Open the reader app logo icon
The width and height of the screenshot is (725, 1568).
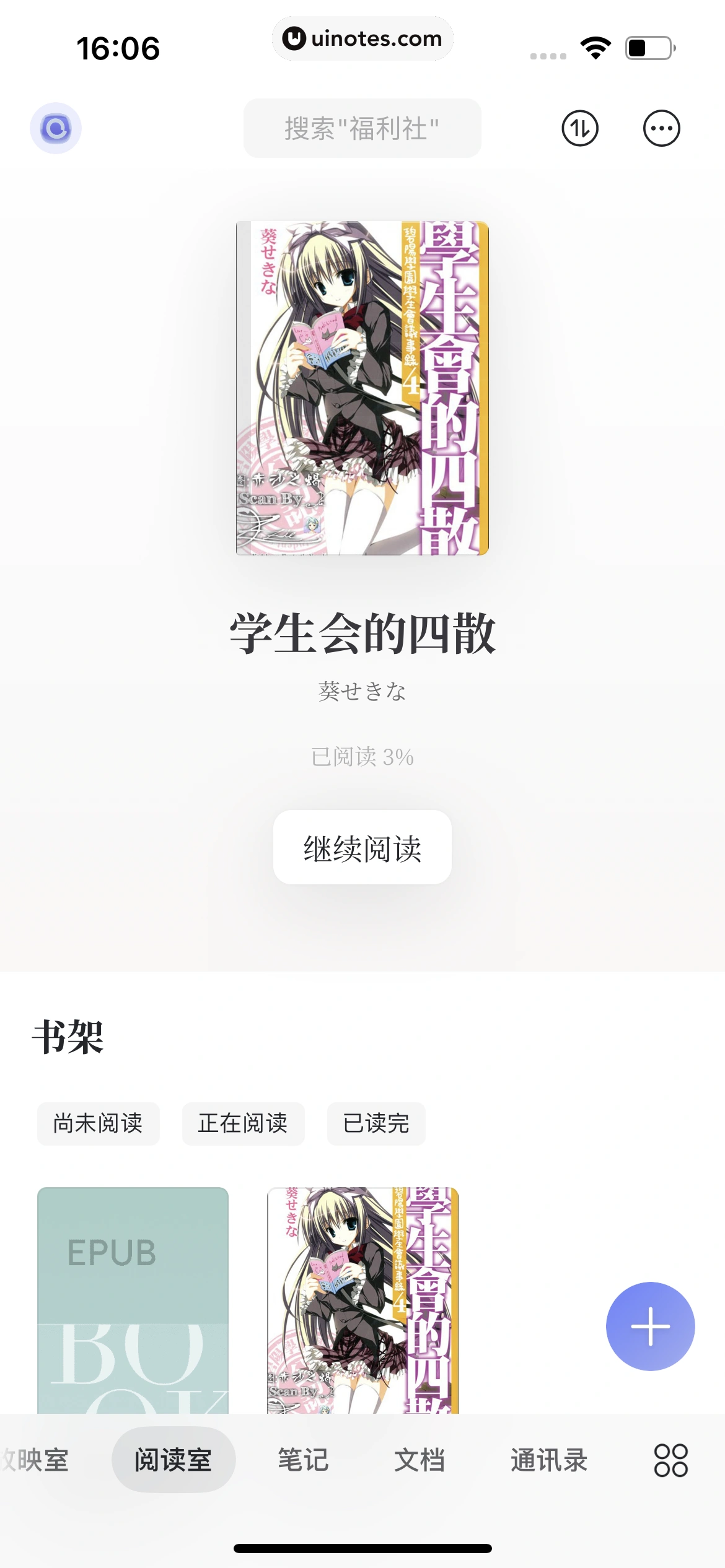click(x=55, y=128)
